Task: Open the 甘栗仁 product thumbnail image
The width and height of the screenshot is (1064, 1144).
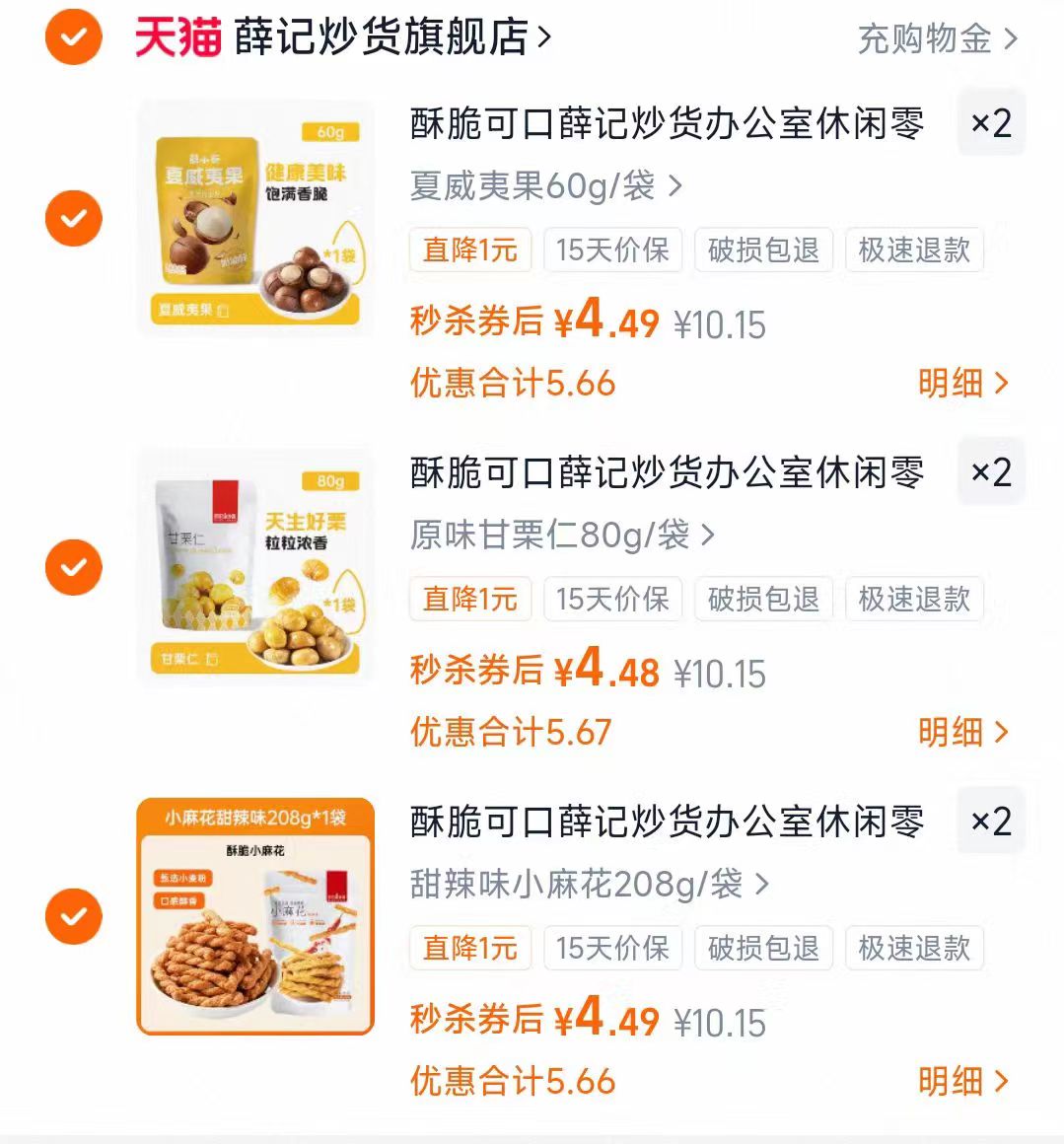Action: (x=255, y=566)
